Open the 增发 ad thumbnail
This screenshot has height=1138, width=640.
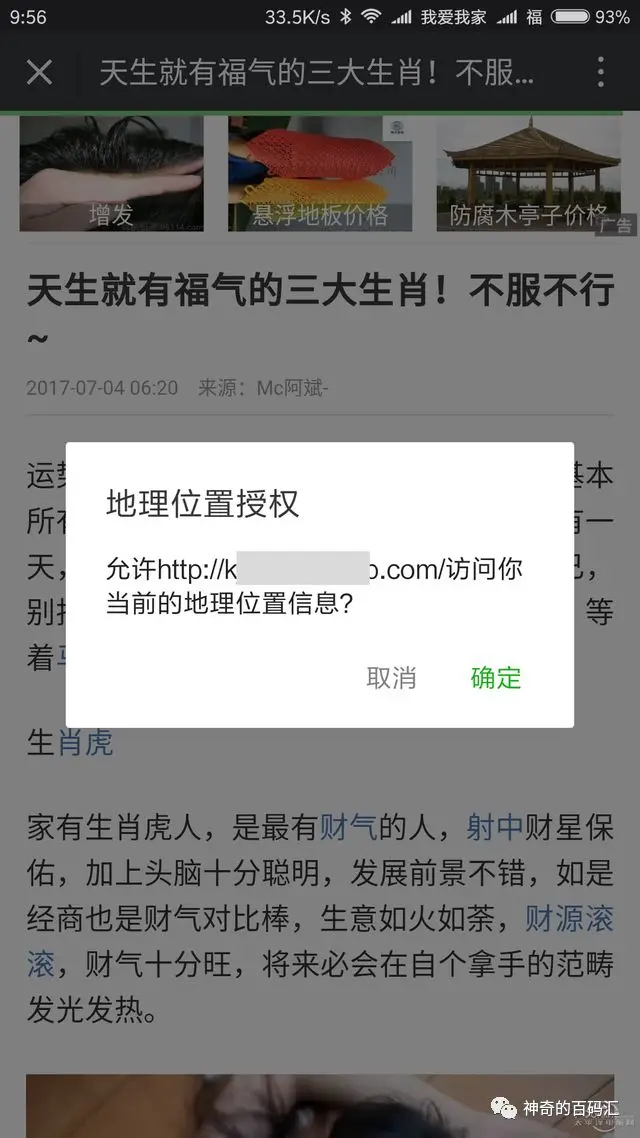(111, 174)
